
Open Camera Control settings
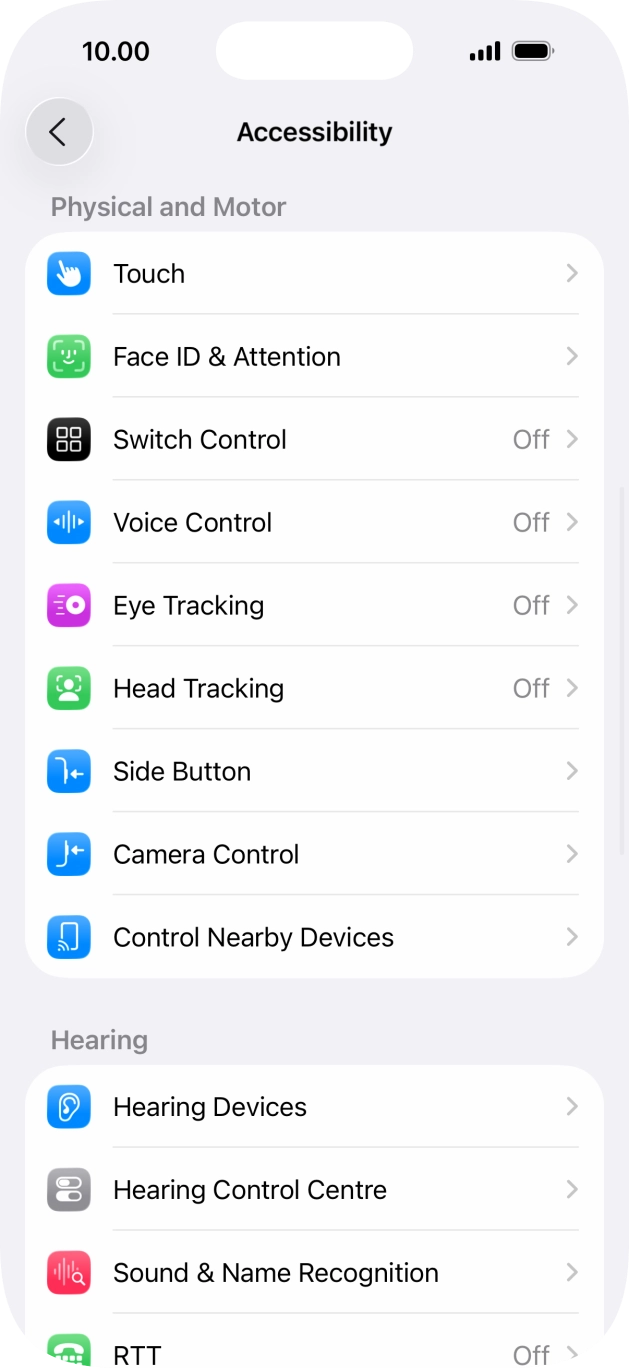coord(314,855)
